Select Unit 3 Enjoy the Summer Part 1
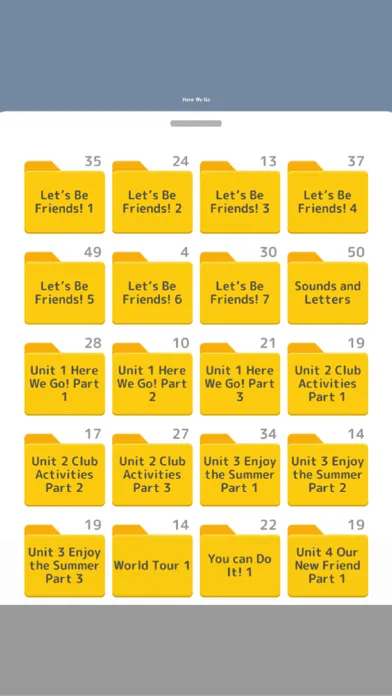This screenshot has width=392, height=696. [240, 470]
